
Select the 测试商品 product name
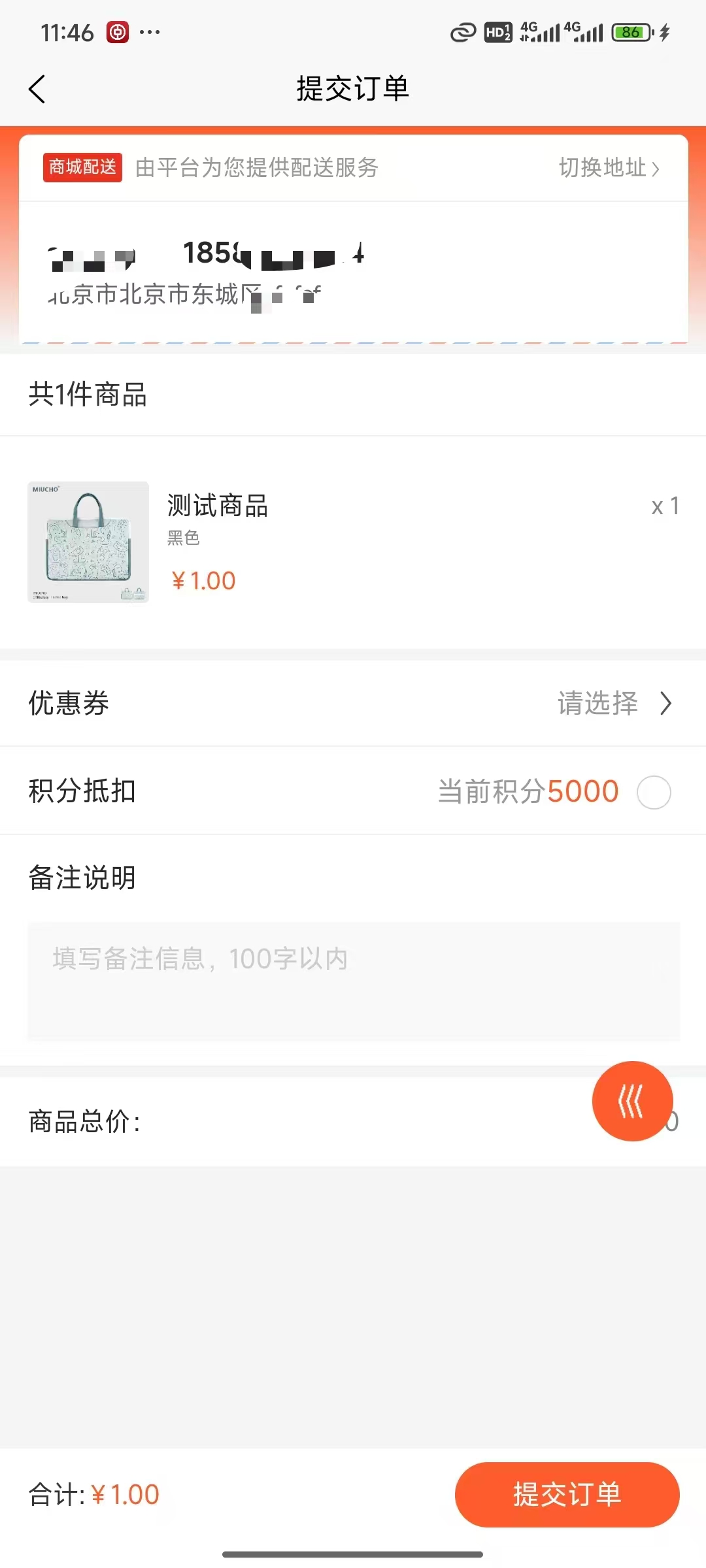(217, 506)
